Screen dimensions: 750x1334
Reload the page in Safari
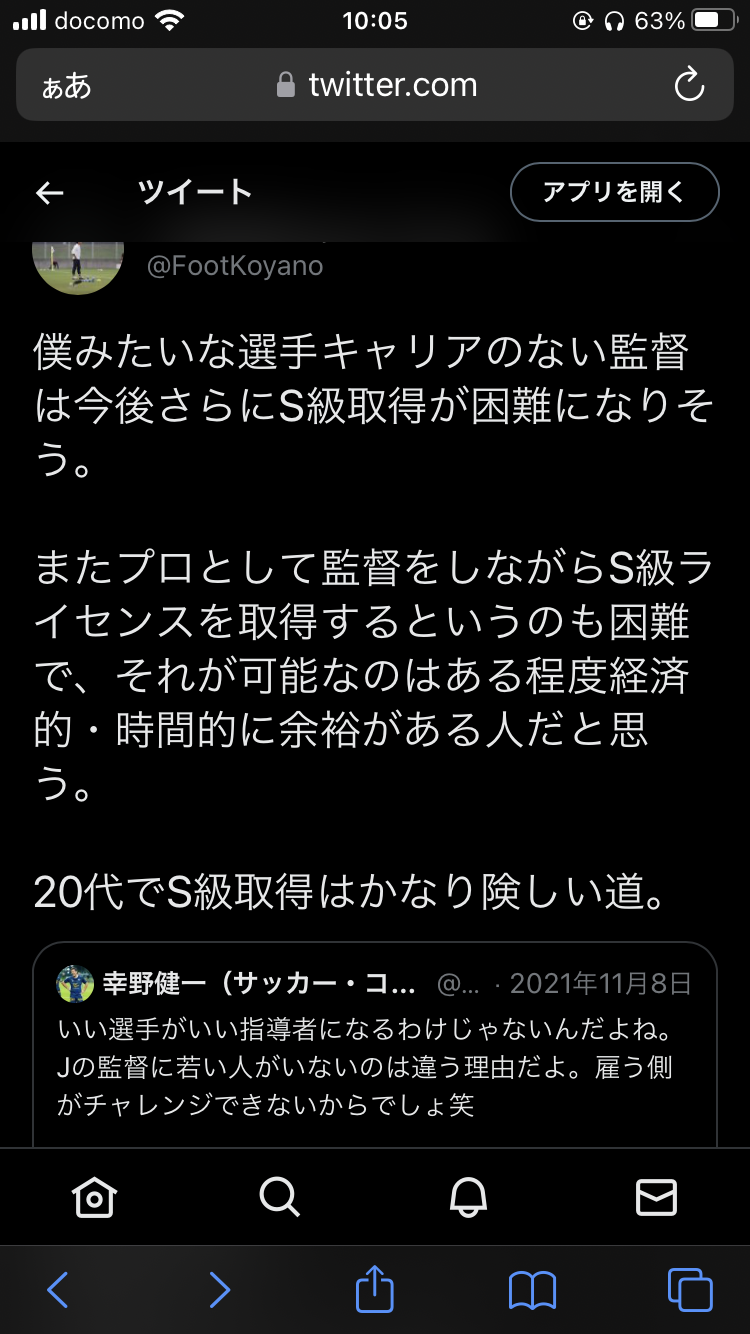[690, 86]
